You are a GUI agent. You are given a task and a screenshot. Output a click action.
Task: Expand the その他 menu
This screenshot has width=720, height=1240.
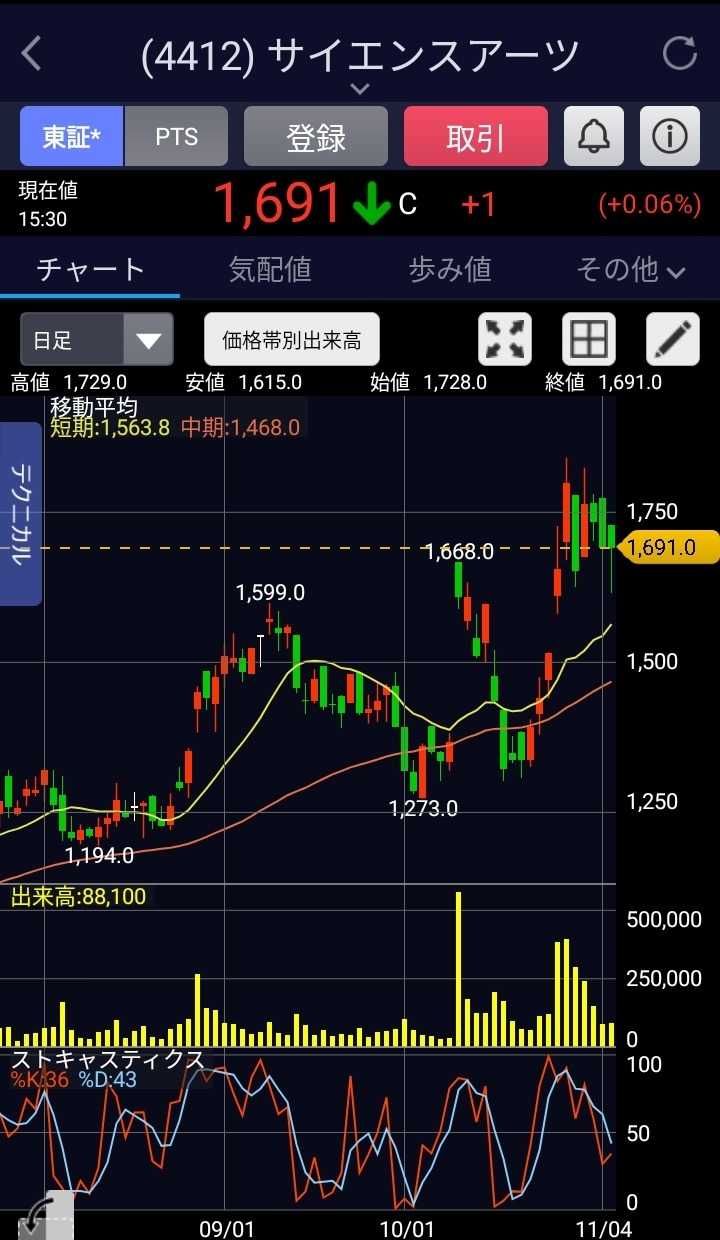(630, 269)
